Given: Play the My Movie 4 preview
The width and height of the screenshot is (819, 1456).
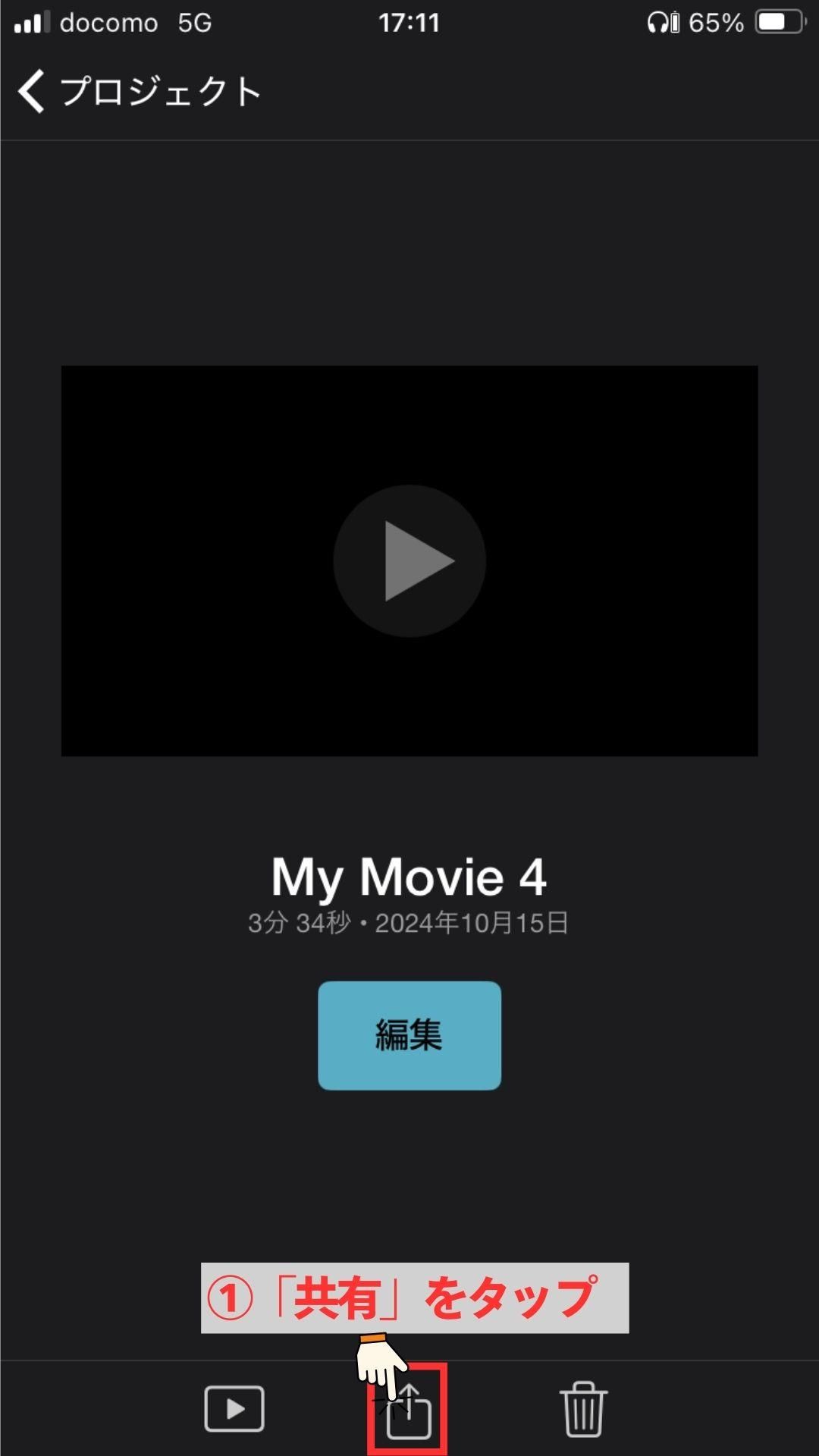Looking at the screenshot, I should [409, 561].
